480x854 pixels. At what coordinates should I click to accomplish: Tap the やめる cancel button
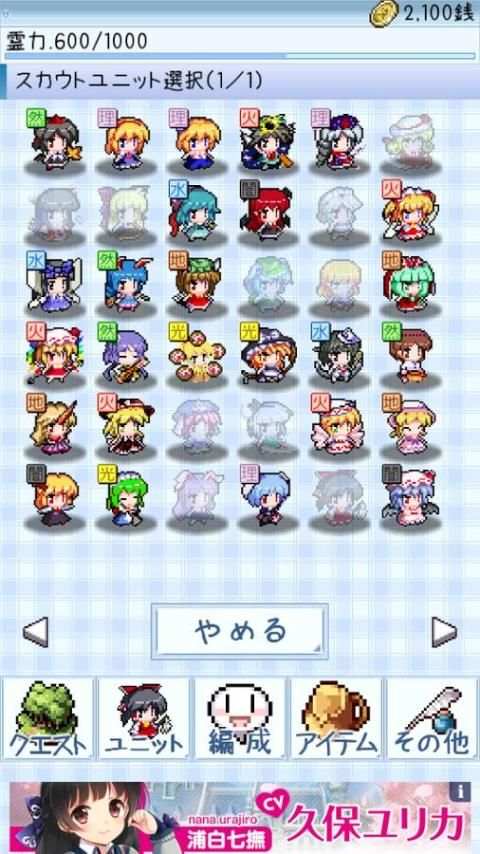coord(240,631)
